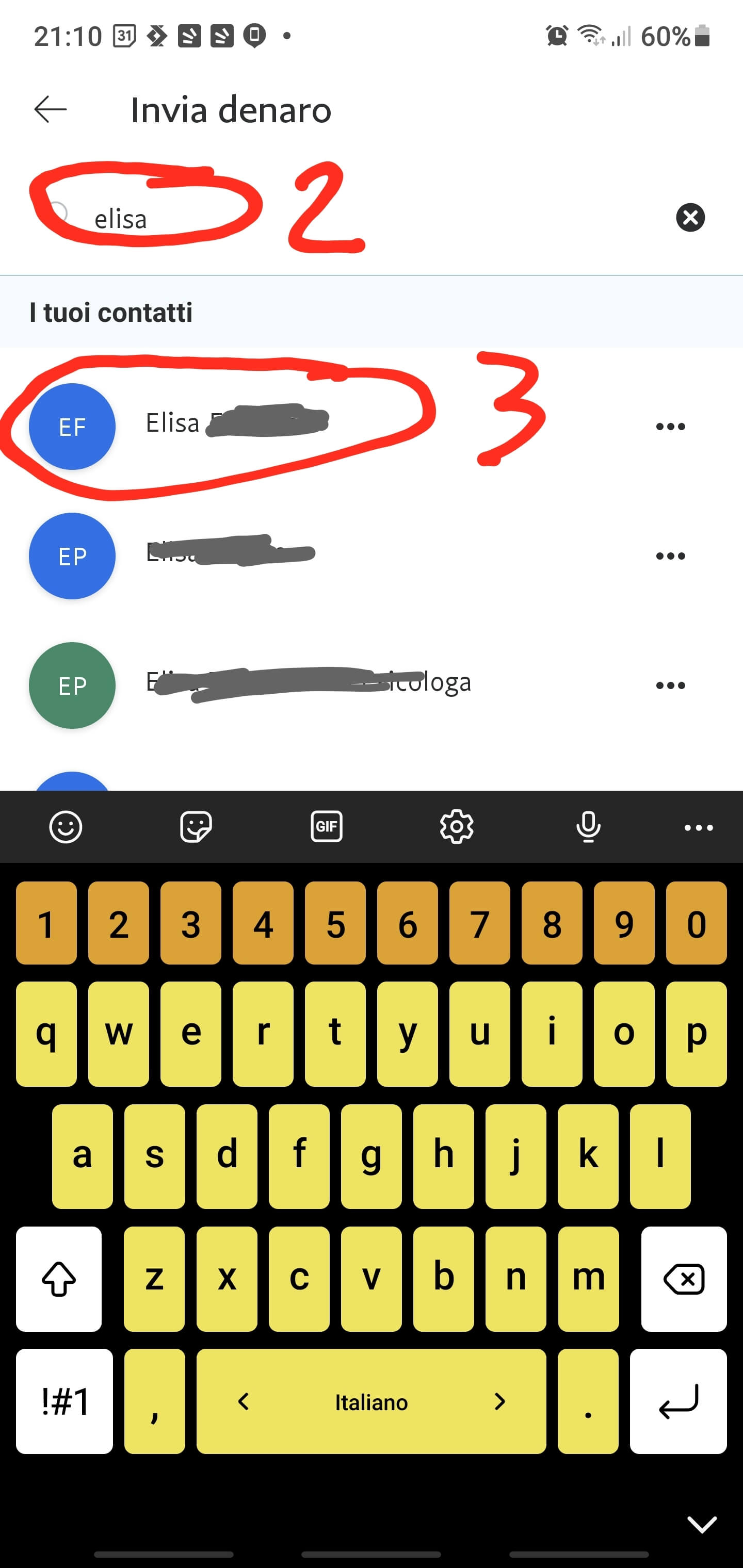Open the GIF keyboard

(327, 827)
